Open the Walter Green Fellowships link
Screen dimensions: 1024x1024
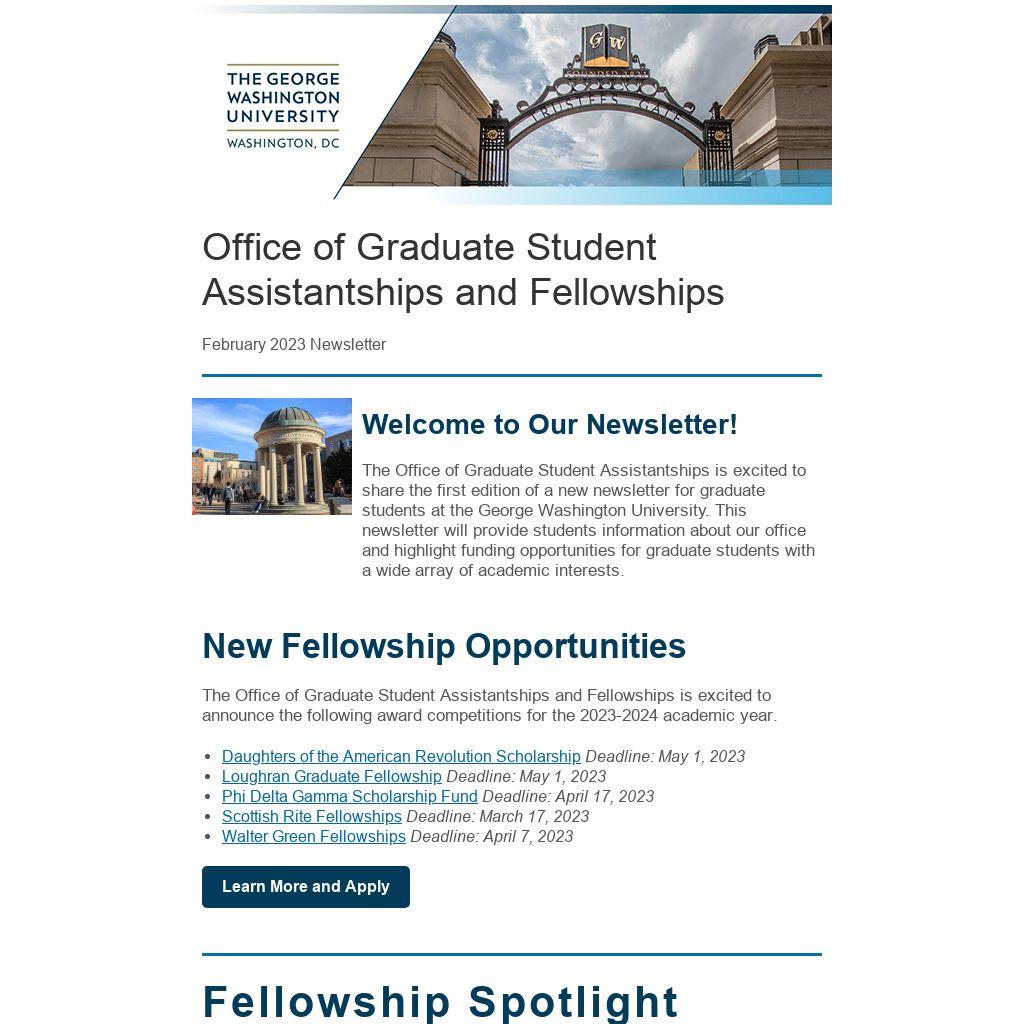(313, 836)
